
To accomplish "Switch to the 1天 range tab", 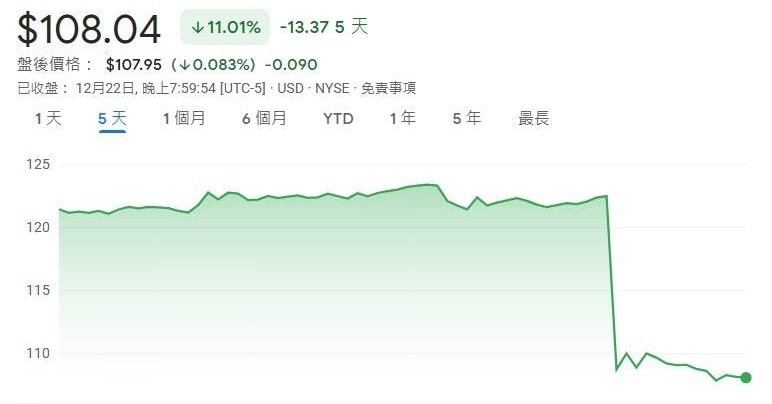I will coord(48,119).
